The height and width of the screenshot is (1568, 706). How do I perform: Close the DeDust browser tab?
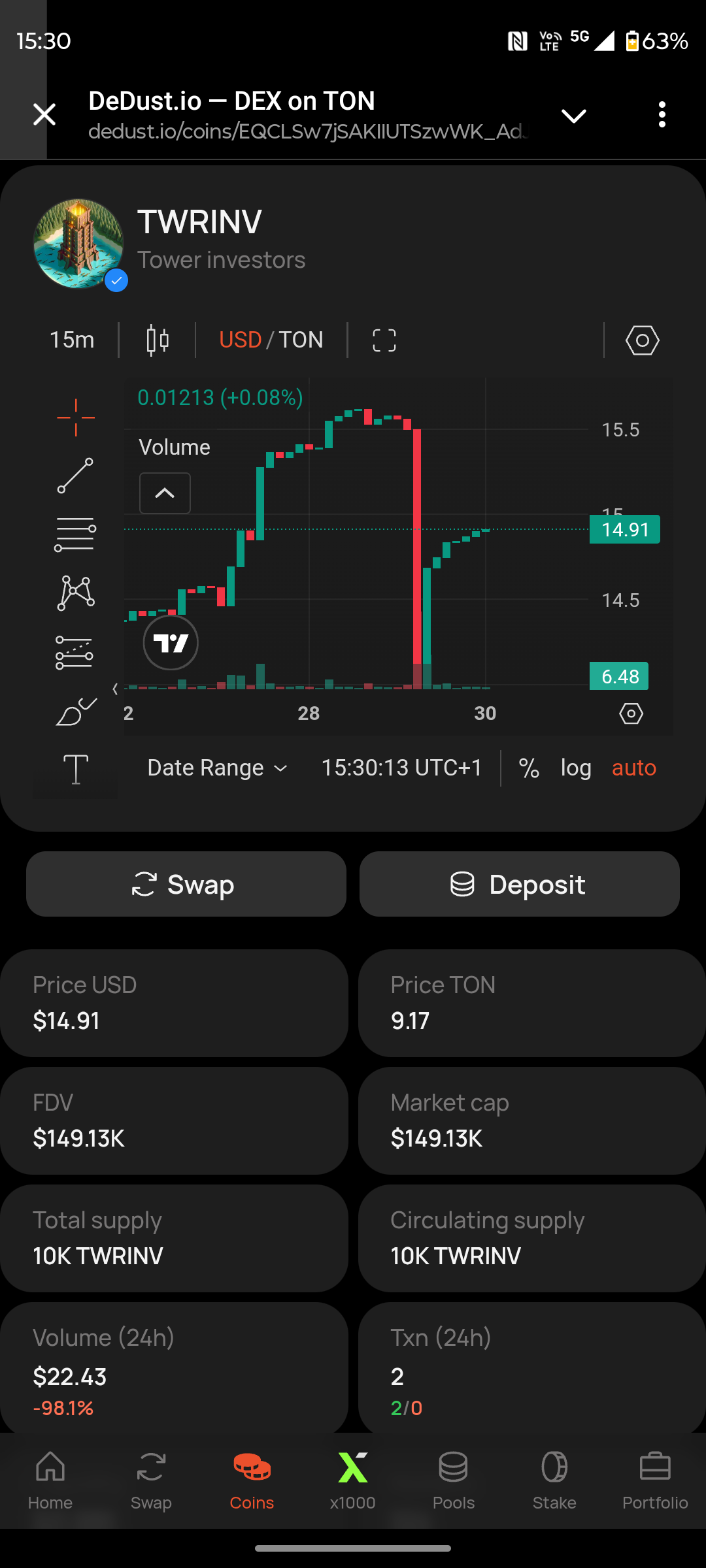(44, 115)
